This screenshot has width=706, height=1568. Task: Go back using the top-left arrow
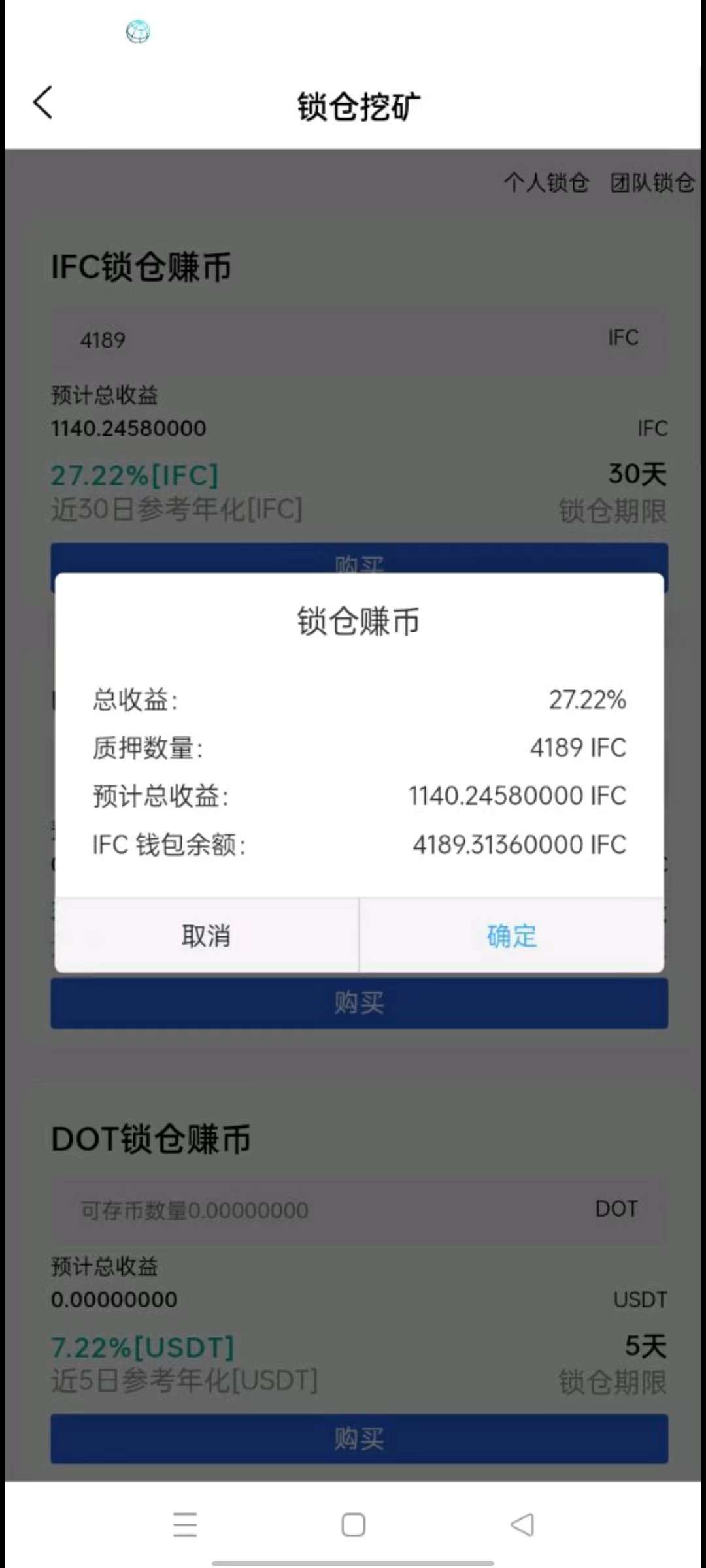[x=43, y=103]
